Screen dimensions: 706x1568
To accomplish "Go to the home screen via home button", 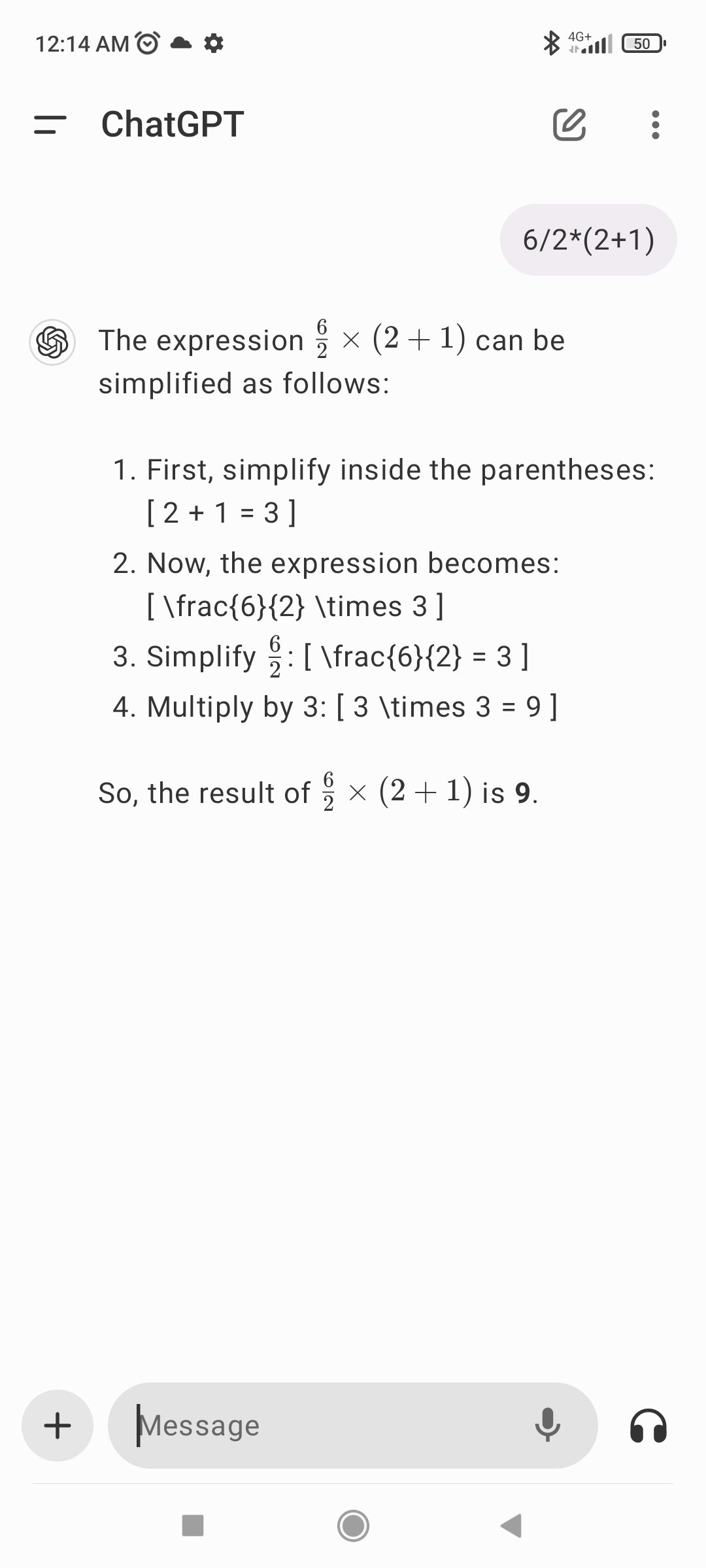I will coord(353,1526).
